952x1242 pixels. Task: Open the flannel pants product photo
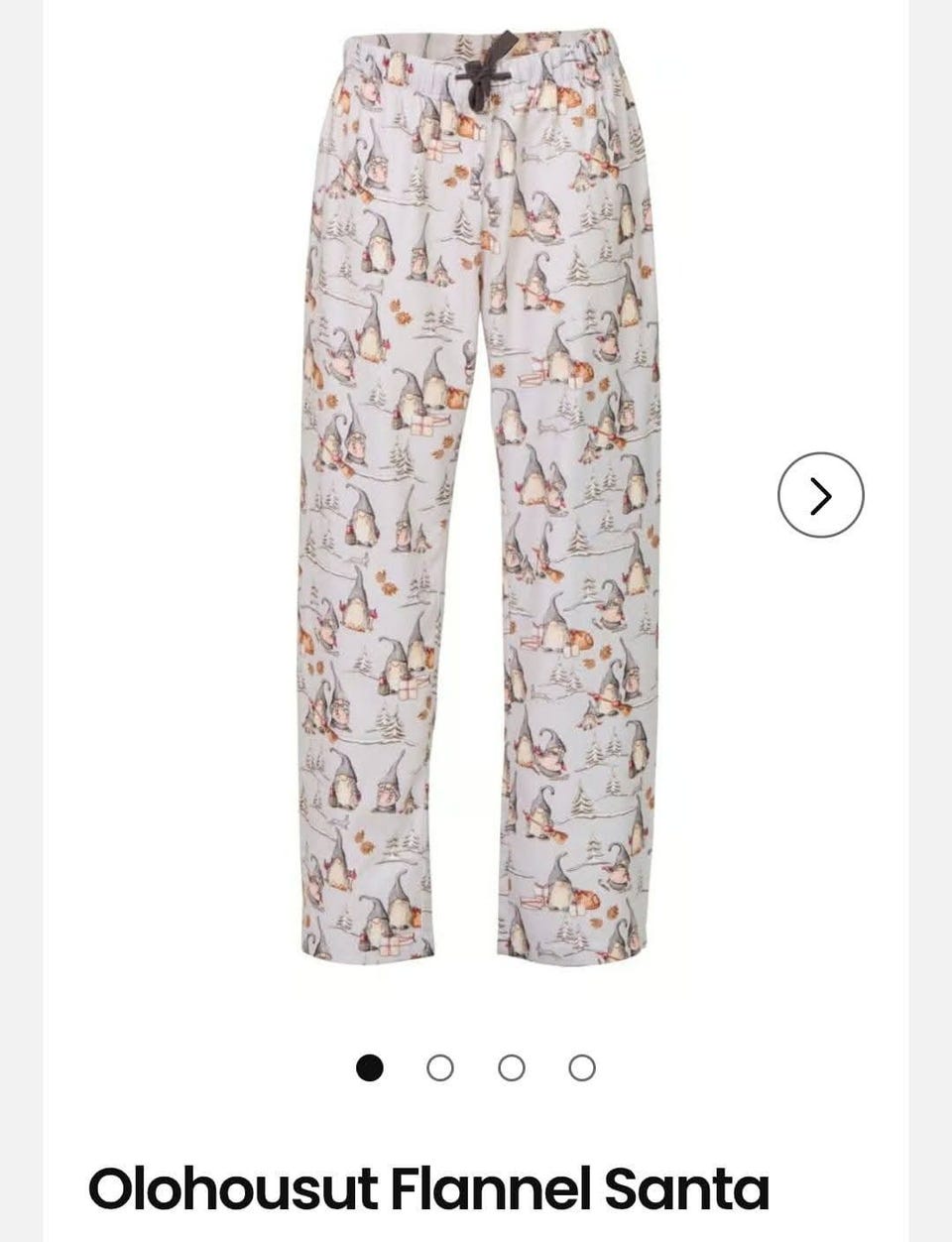coord(478,496)
